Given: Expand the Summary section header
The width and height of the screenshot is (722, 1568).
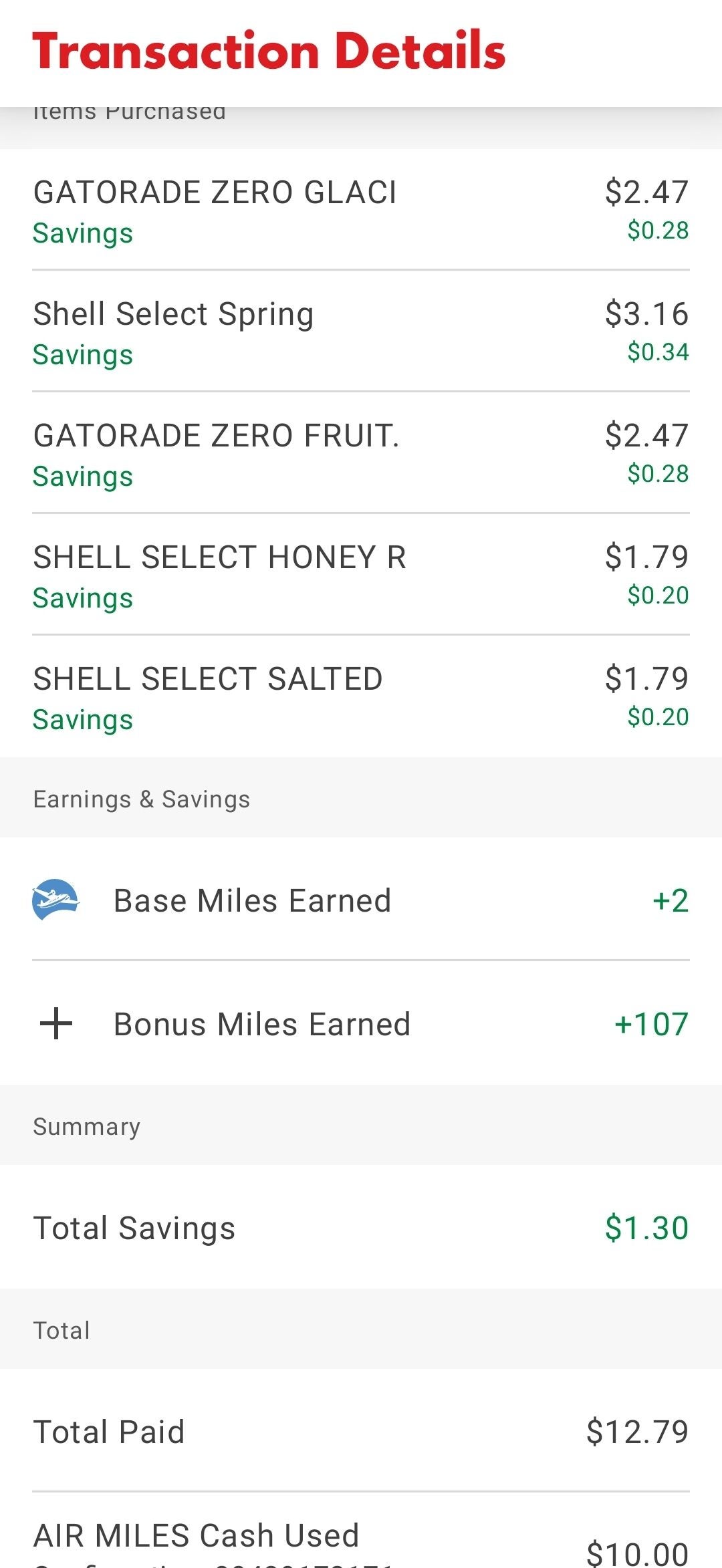Looking at the screenshot, I should (x=86, y=1126).
